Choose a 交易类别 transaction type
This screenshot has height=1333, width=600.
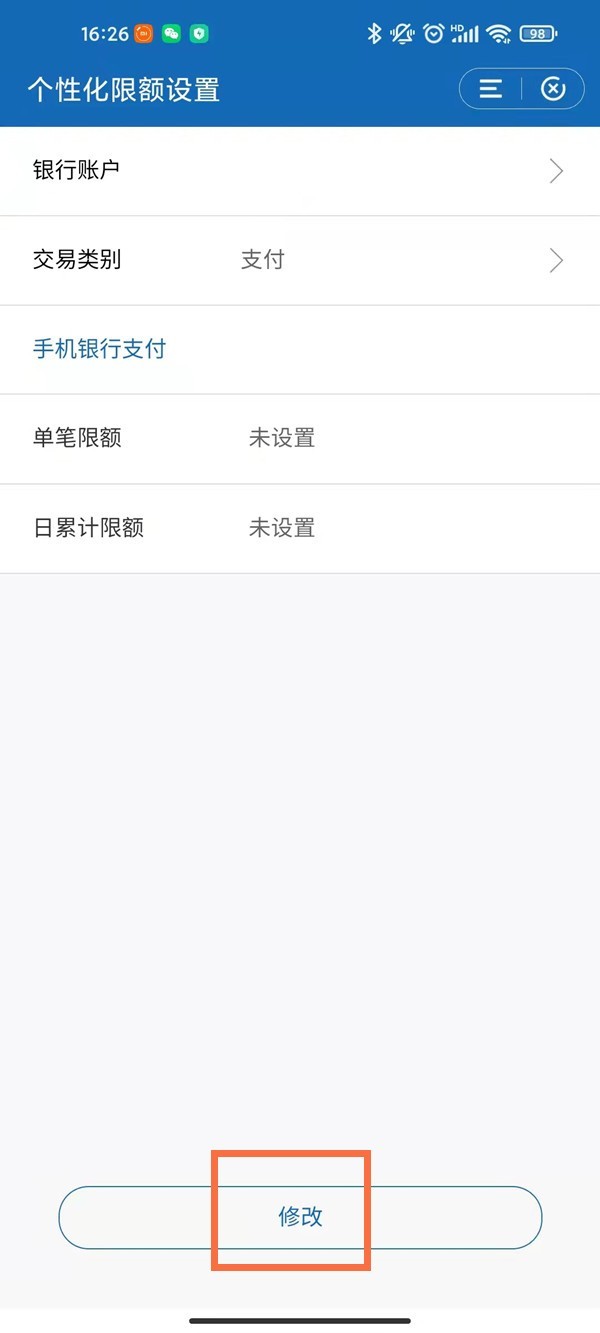[x=300, y=261]
